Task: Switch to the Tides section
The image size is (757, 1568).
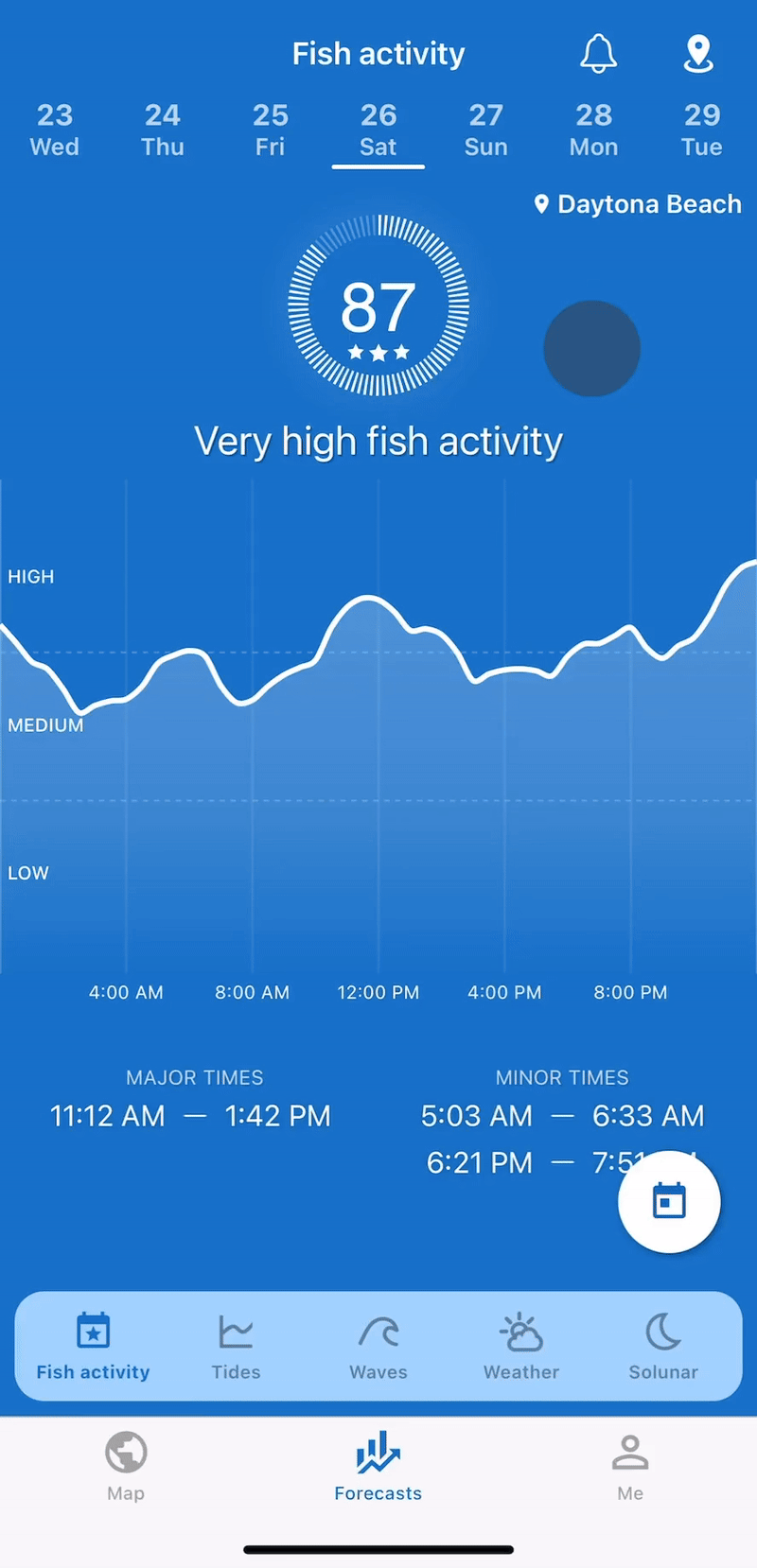Action: tap(236, 1346)
